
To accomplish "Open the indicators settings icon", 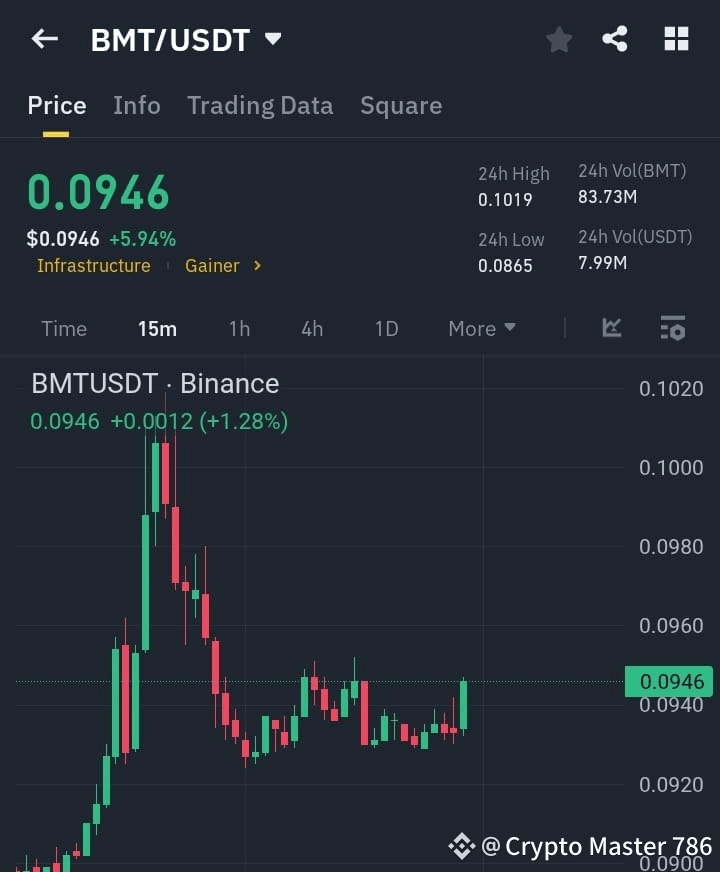I will 672,328.
